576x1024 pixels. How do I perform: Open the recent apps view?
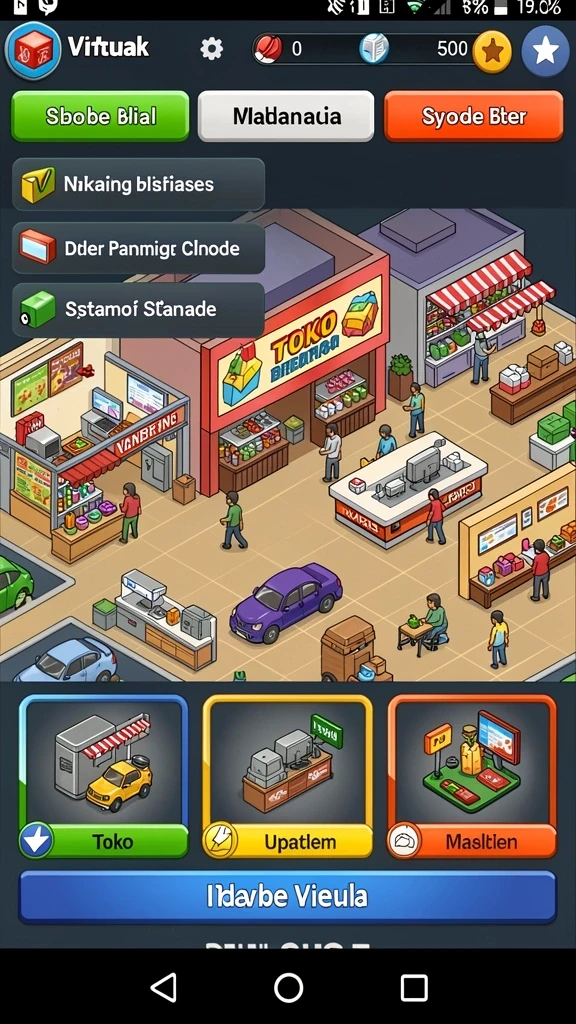click(x=414, y=987)
